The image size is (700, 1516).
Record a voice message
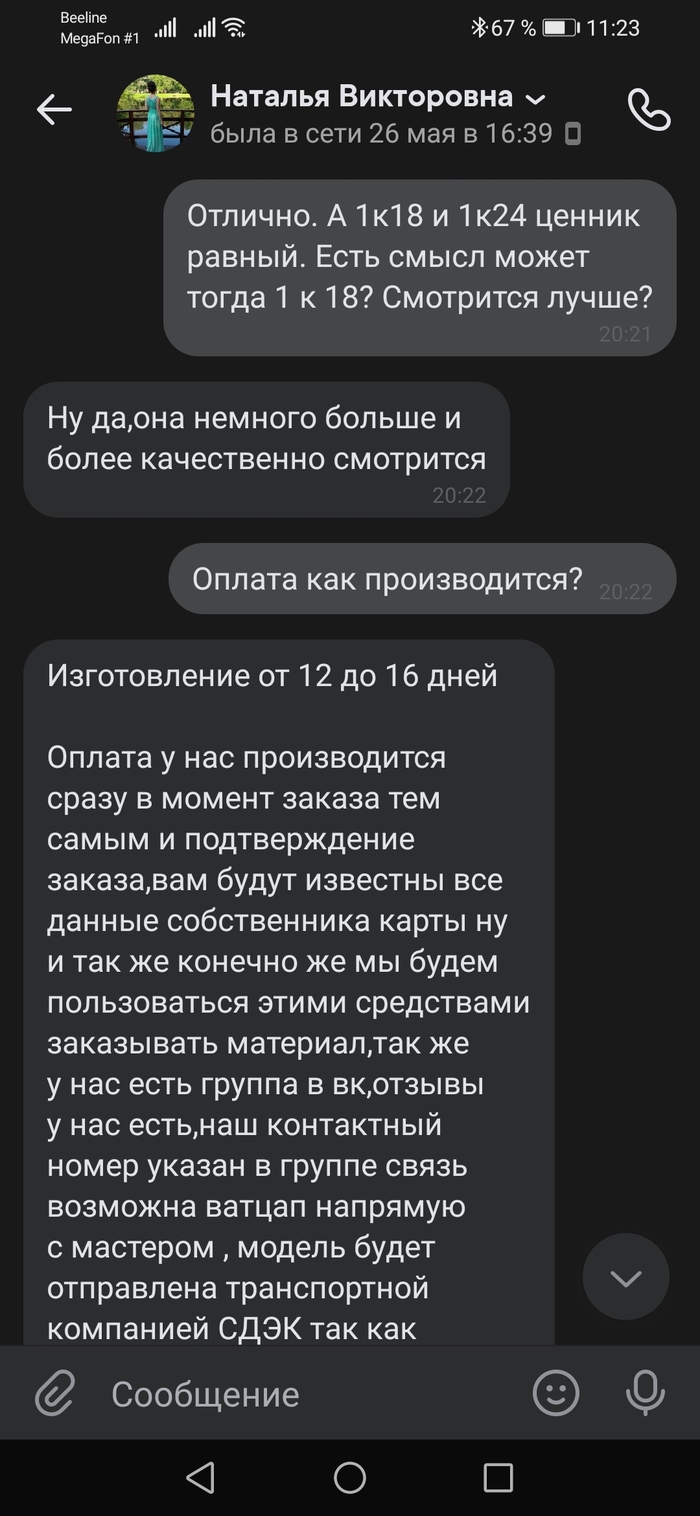click(645, 1393)
